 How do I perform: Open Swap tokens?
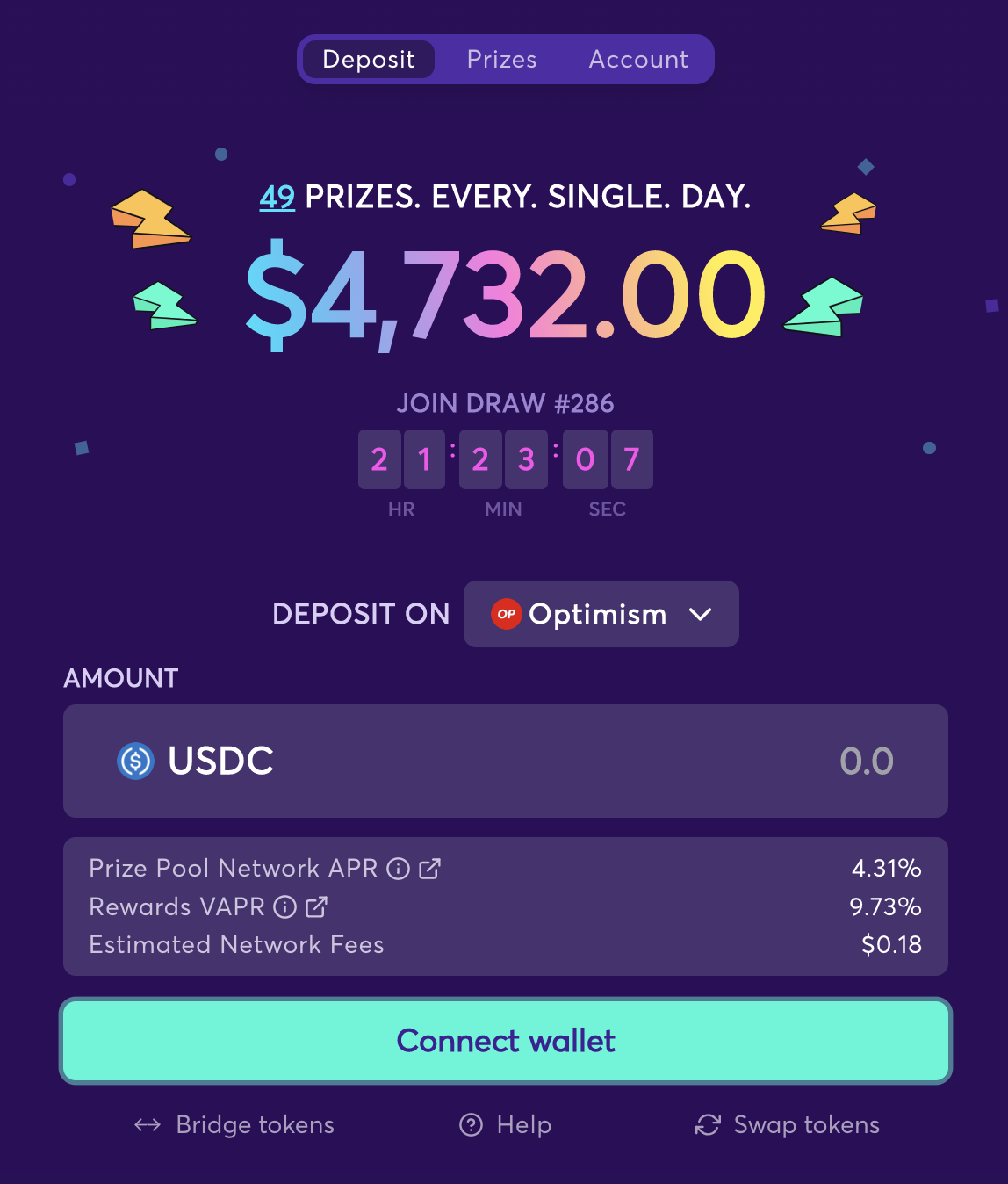coord(787,1125)
